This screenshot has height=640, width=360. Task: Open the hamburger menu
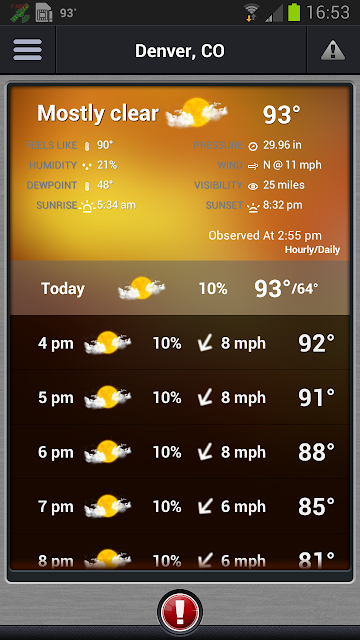point(27,50)
